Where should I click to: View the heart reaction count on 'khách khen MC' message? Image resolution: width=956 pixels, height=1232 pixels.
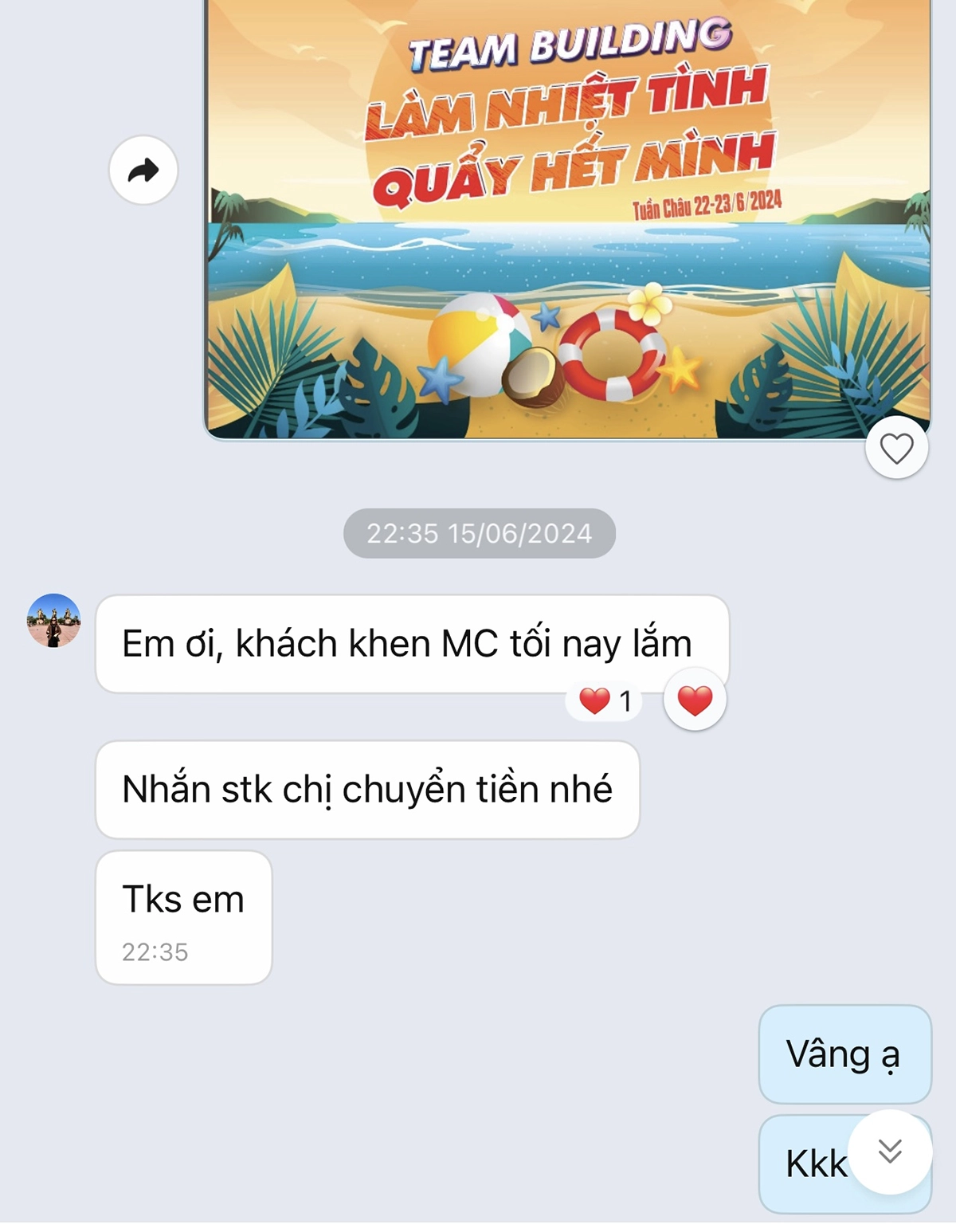(x=605, y=701)
